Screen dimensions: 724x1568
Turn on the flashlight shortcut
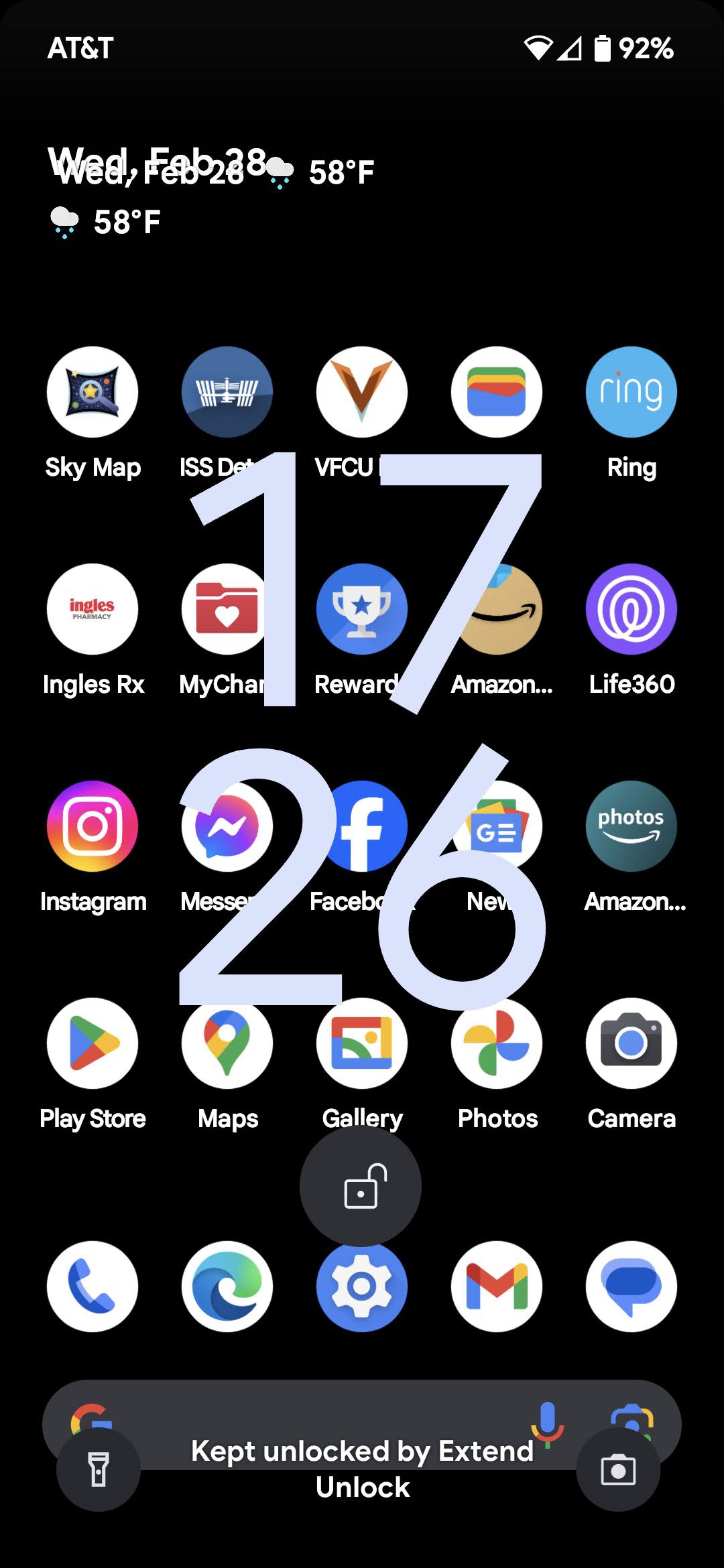tap(99, 1469)
